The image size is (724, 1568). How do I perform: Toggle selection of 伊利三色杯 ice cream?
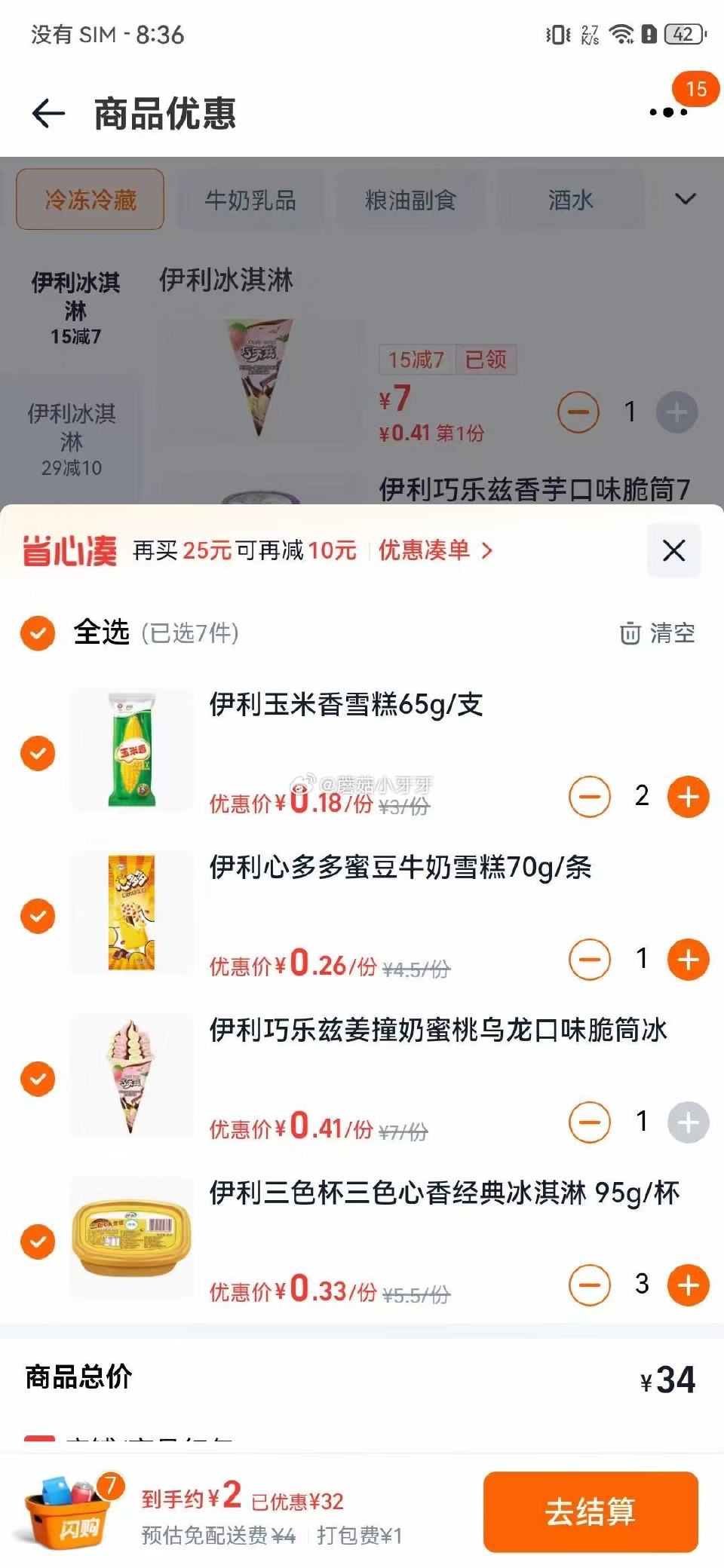pos(37,1242)
